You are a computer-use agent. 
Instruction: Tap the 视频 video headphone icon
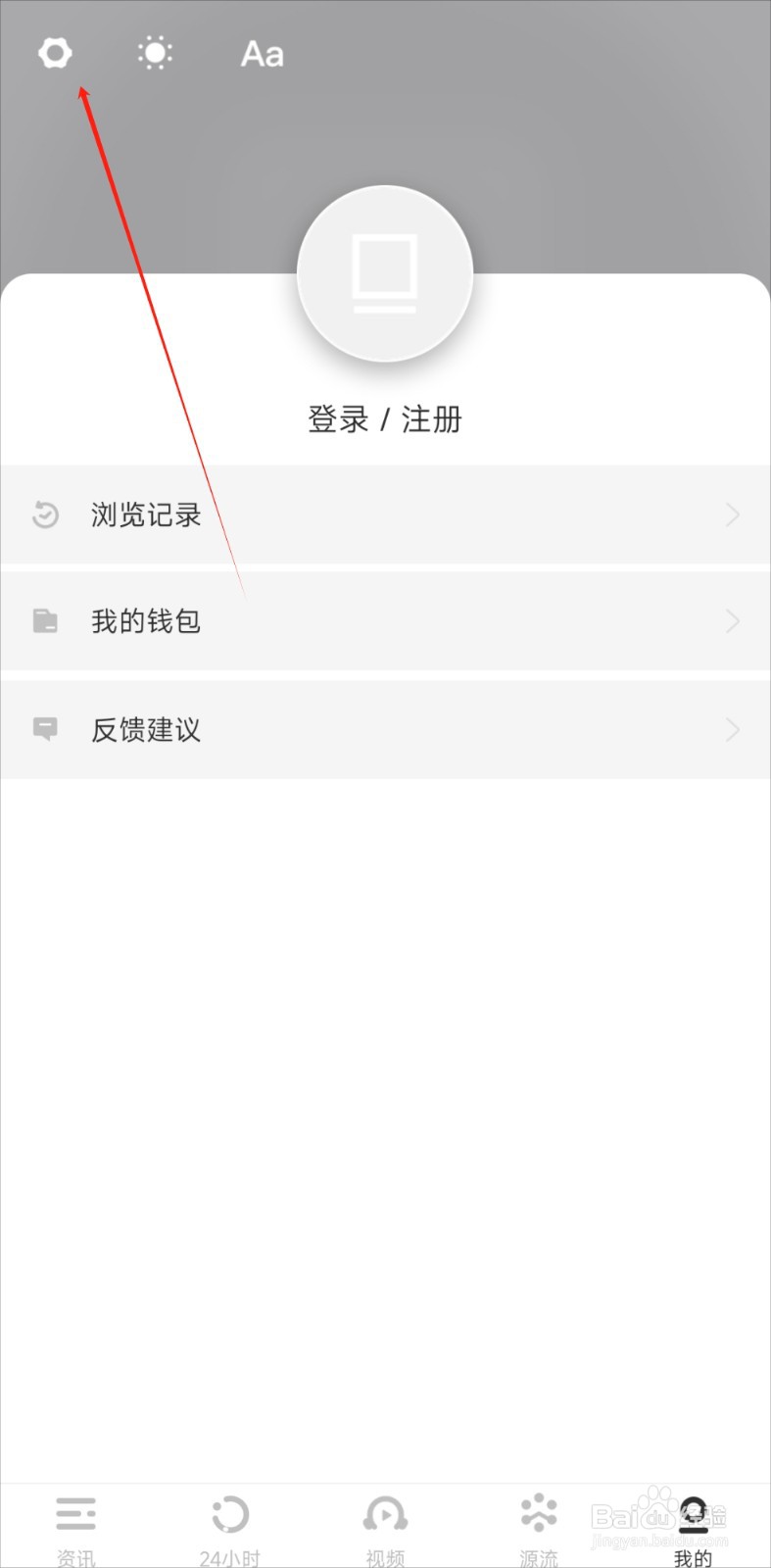(x=385, y=1513)
